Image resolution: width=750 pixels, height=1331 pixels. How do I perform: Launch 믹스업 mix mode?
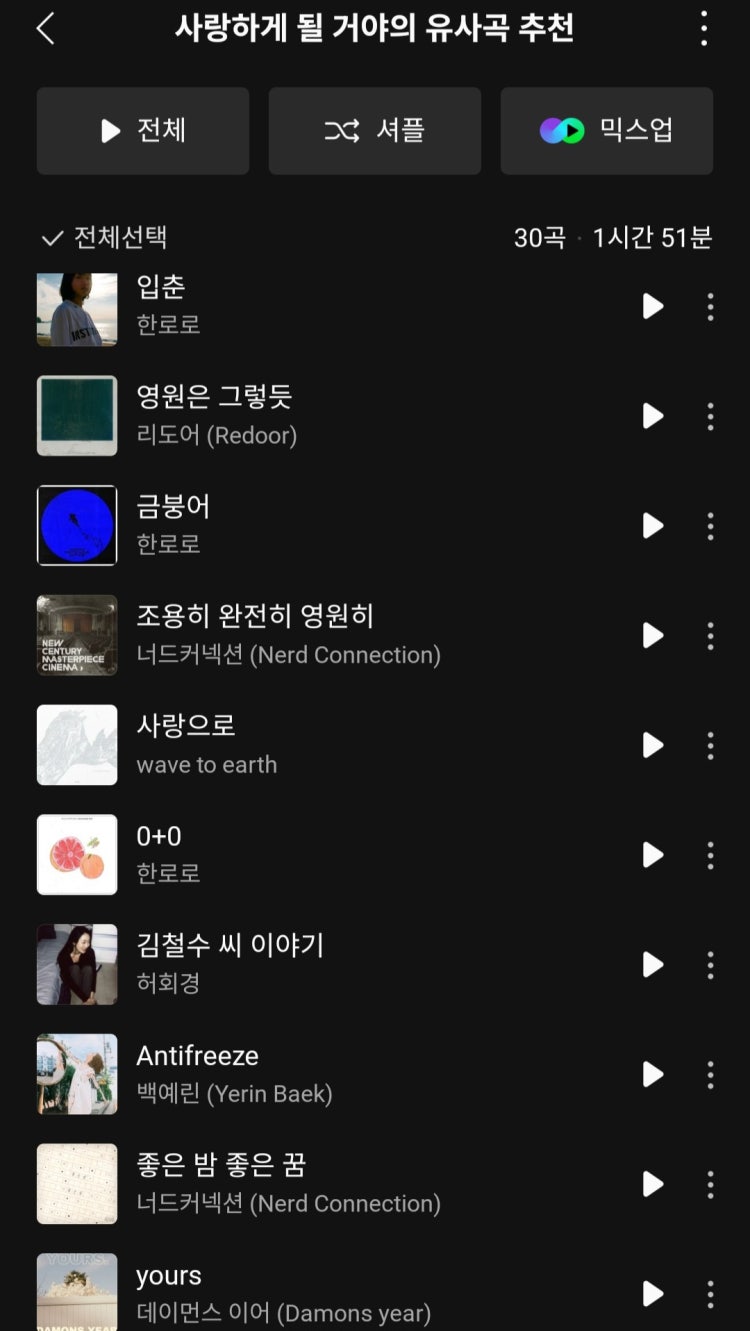click(x=607, y=131)
